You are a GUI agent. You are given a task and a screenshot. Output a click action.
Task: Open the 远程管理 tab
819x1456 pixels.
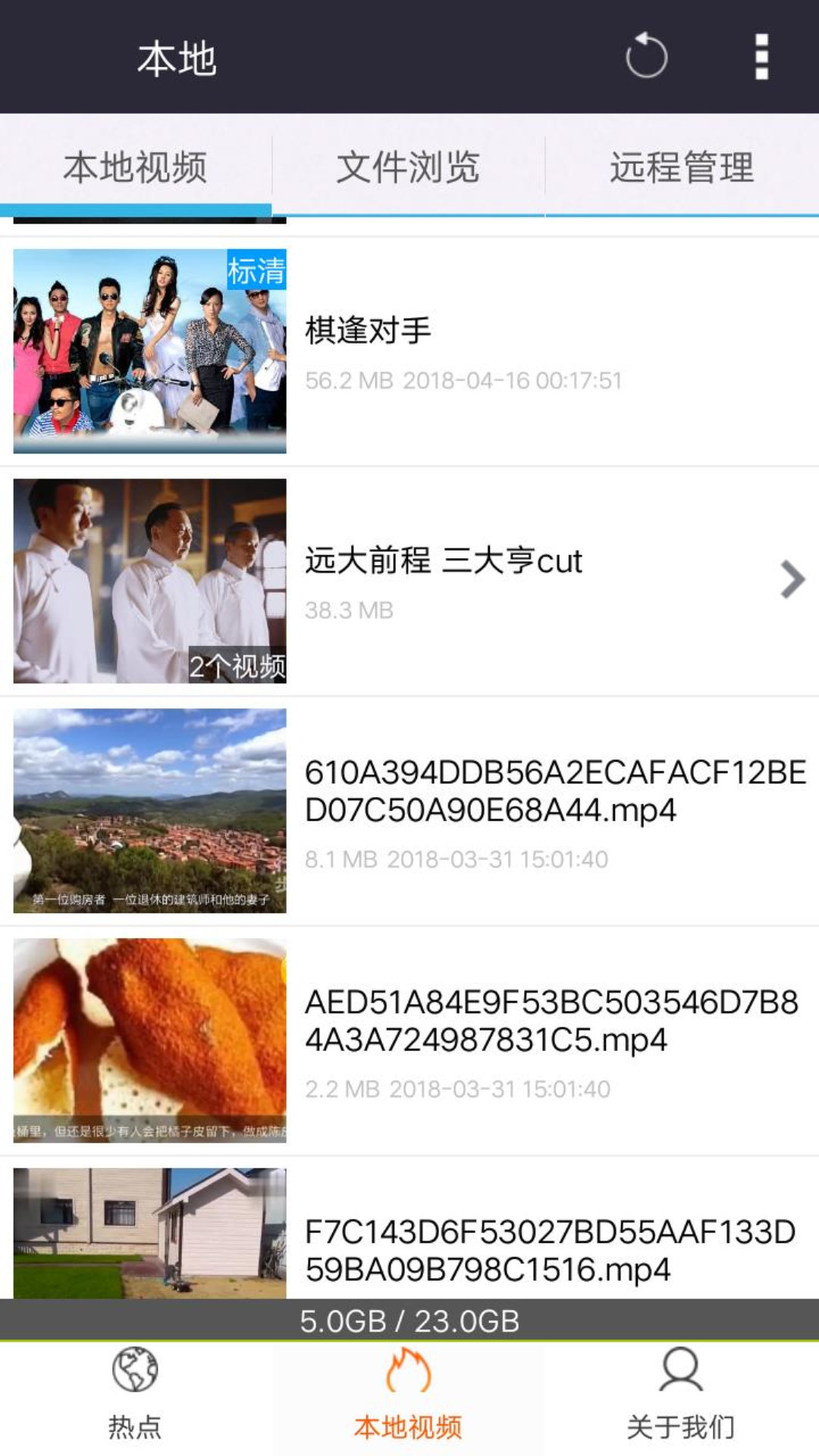tap(682, 167)
